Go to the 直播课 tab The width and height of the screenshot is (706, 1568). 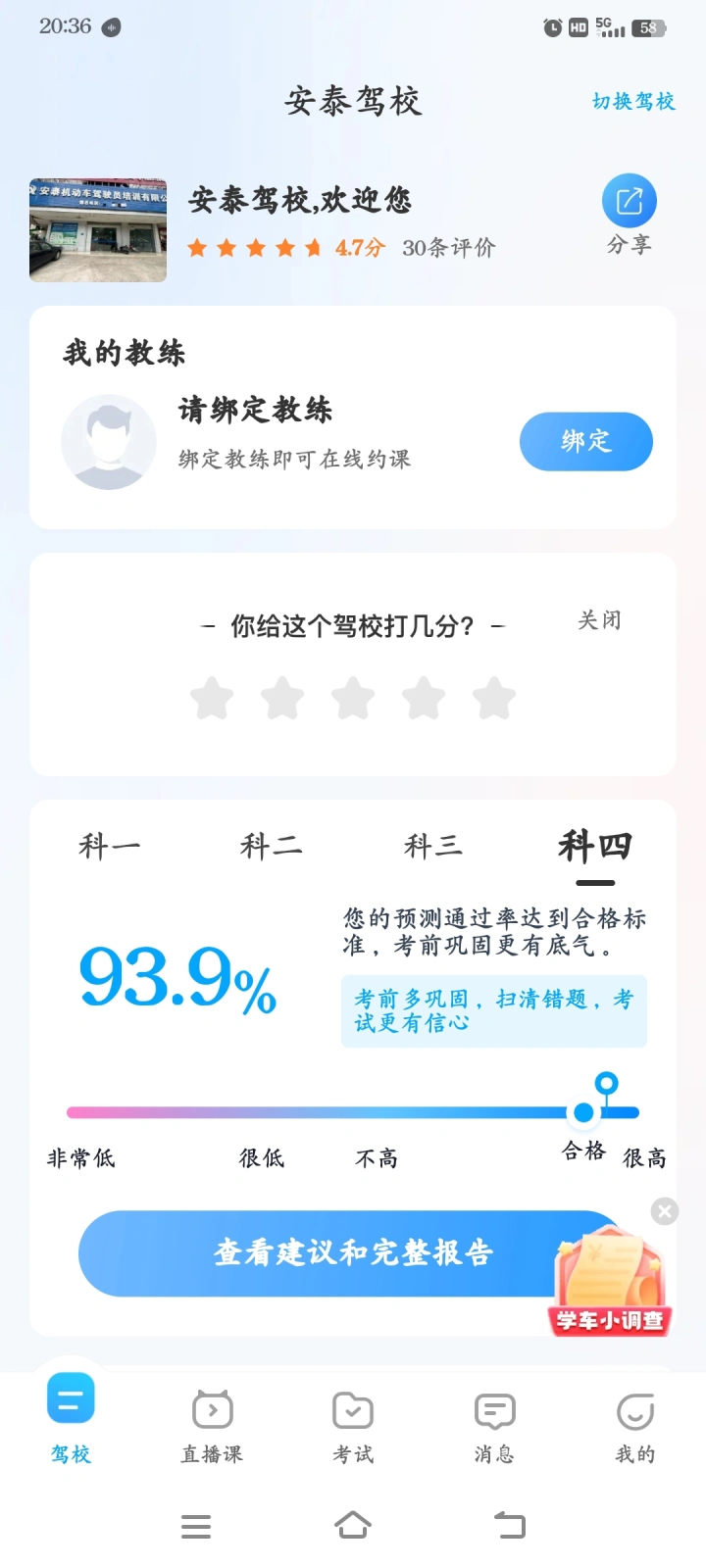coord(212,1426)
